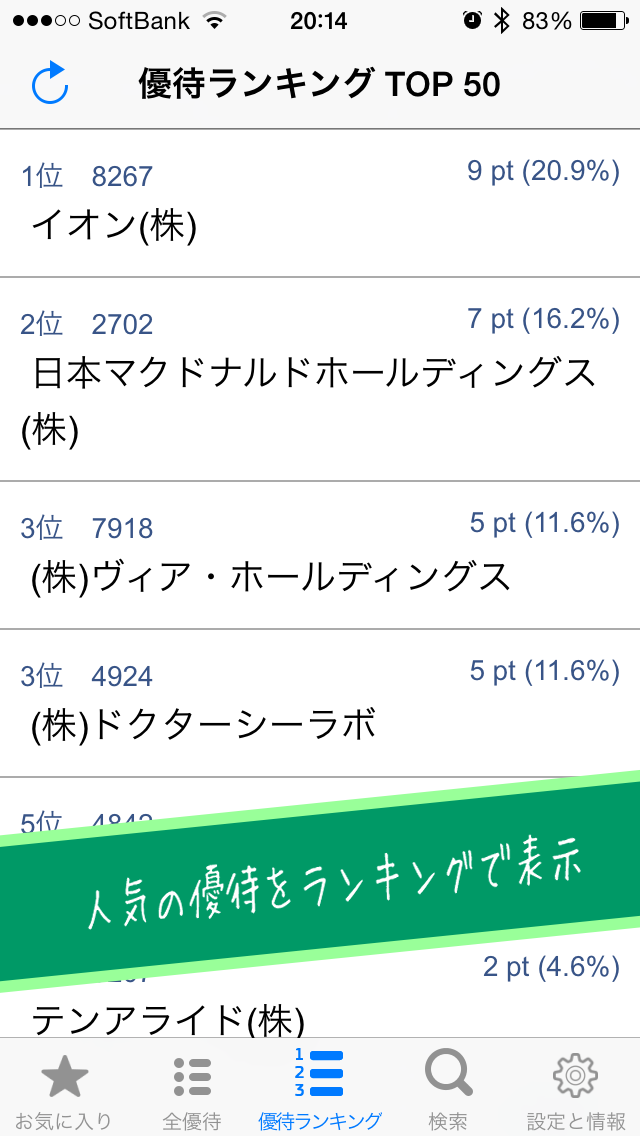Select the ヴィア・ホールディングス row

pos(320,556)
